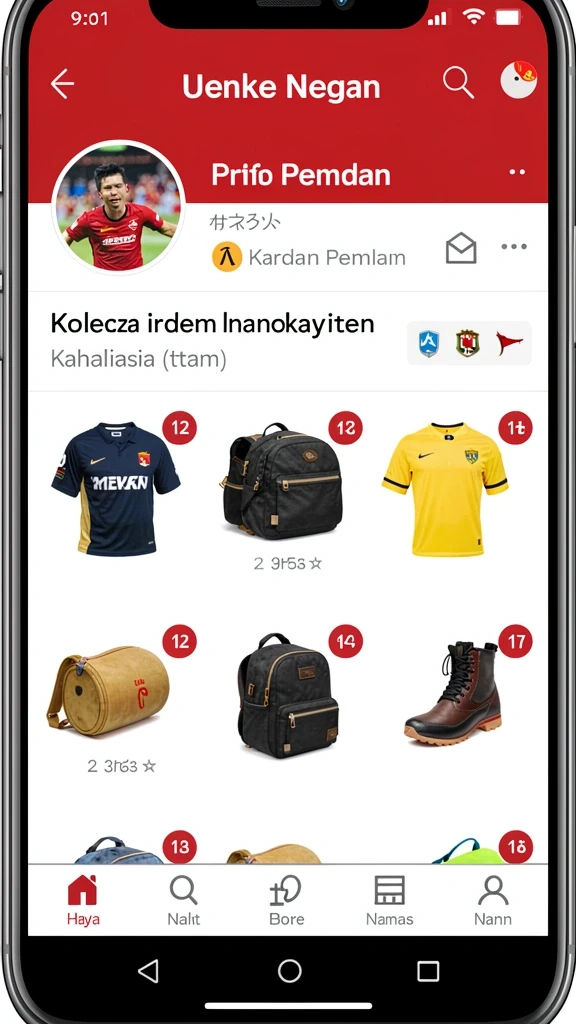Switch to the Haya tab
Screen dimensions: 576x1024
tap(83, 900)
